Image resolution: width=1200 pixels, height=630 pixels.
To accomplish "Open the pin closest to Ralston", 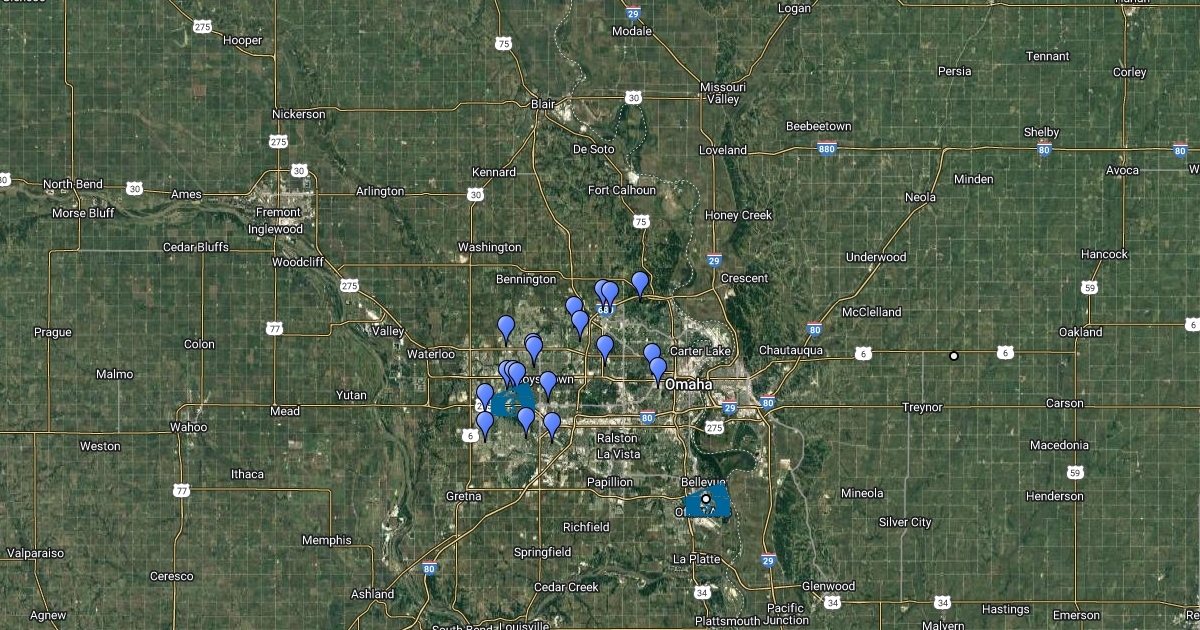I will (x=552, y=424).
